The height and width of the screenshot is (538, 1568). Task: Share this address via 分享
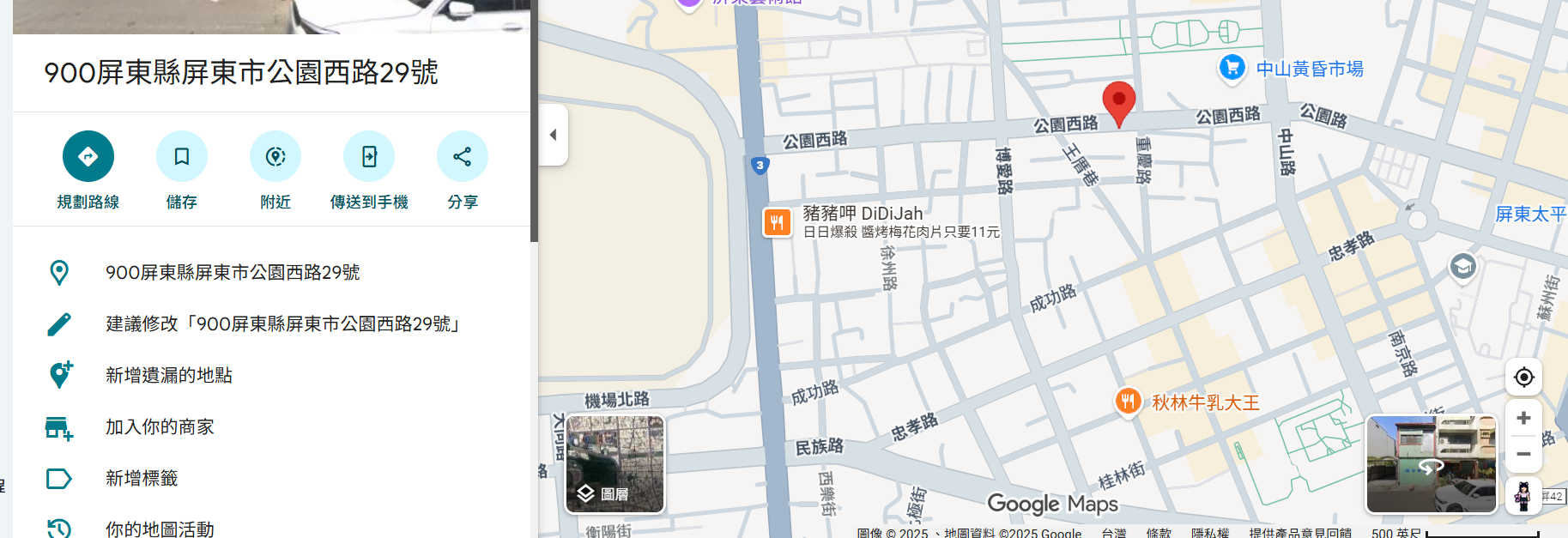(x=462, y=157)
